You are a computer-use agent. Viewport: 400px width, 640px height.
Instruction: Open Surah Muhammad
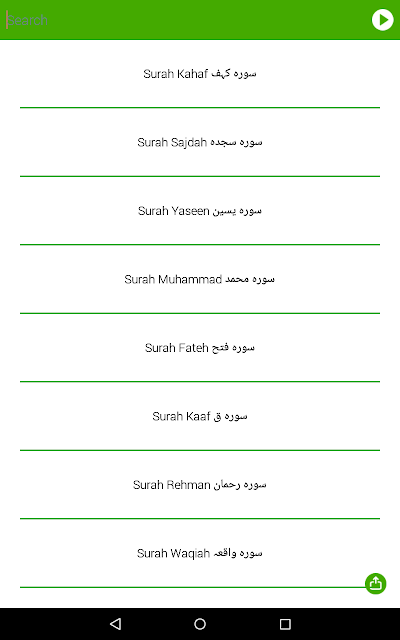click(x=200, y=280)
